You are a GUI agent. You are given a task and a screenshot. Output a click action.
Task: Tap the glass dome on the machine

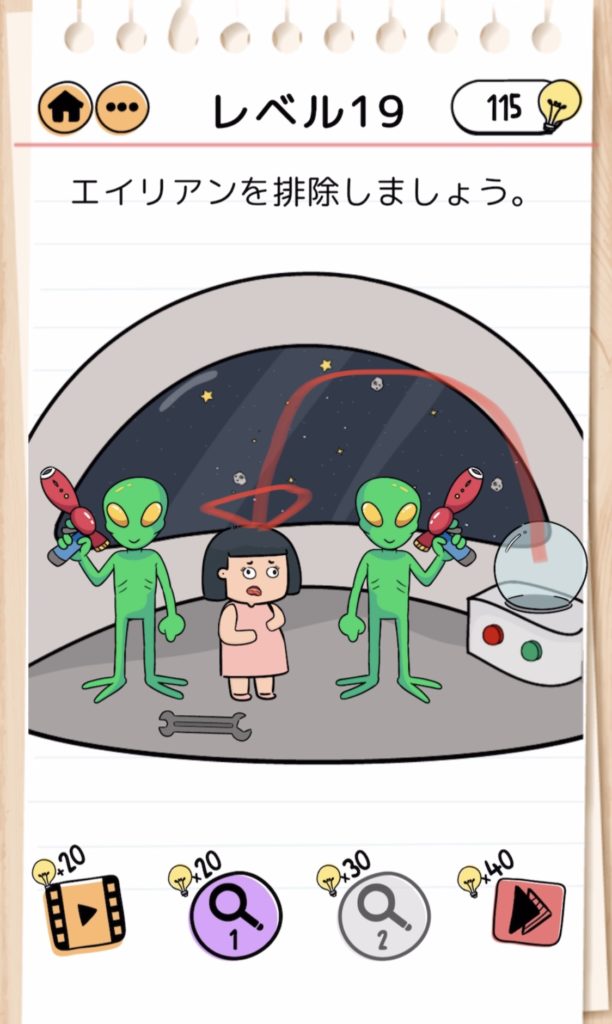tap(540, 566)
